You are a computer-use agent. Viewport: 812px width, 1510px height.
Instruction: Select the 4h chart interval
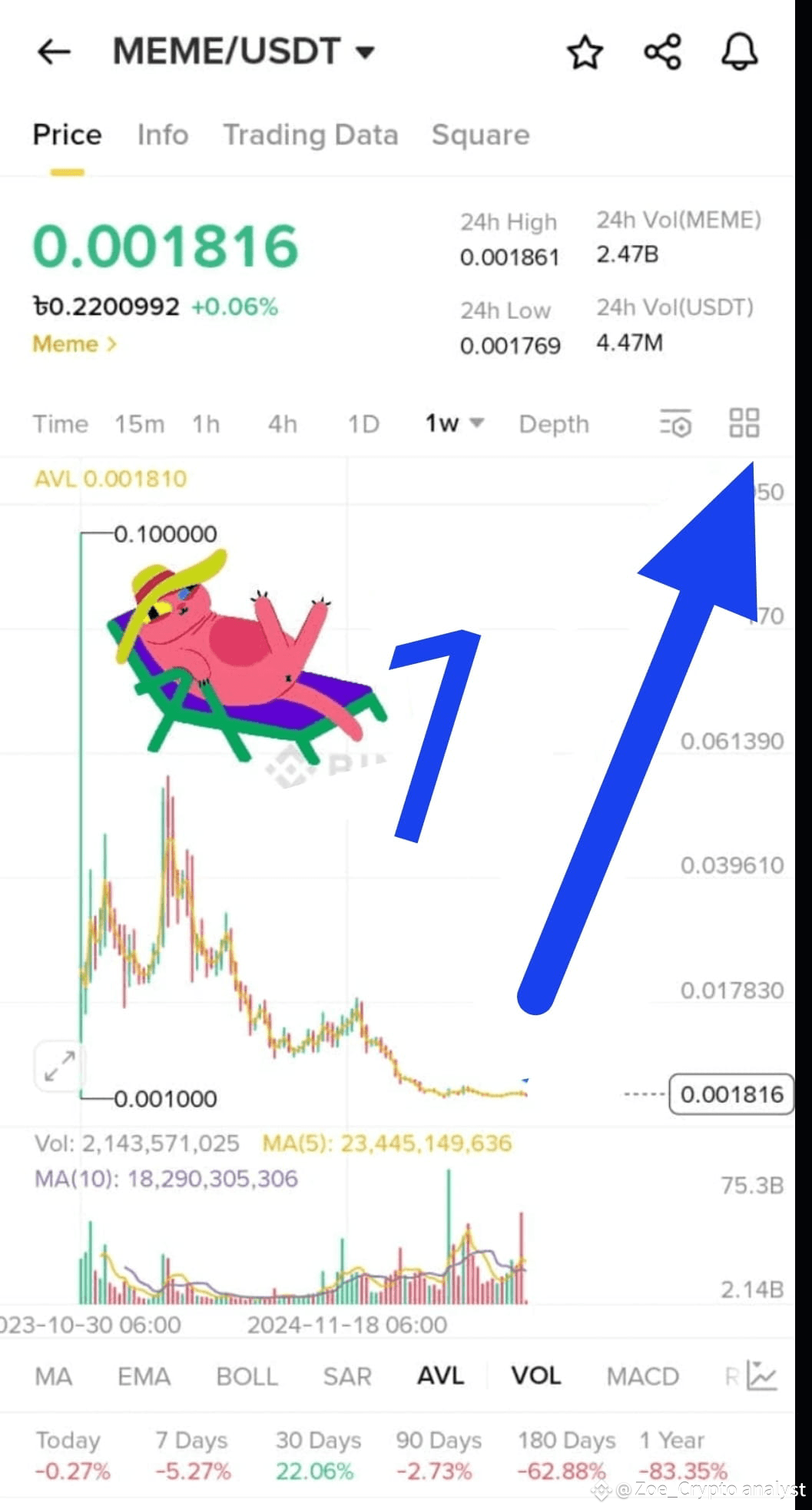[282, 423]
